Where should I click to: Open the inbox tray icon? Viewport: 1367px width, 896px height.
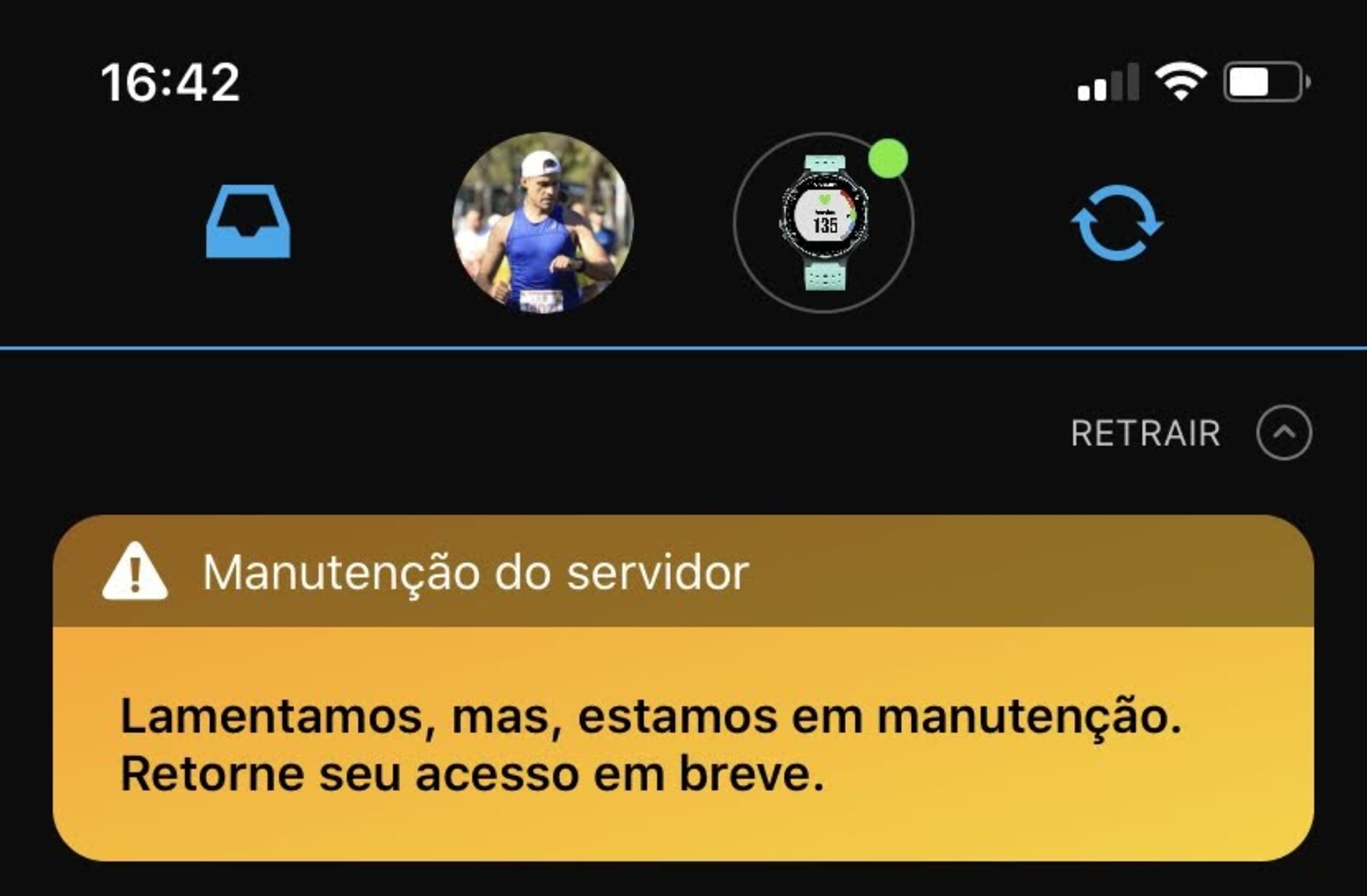click(x=248, y=222)
